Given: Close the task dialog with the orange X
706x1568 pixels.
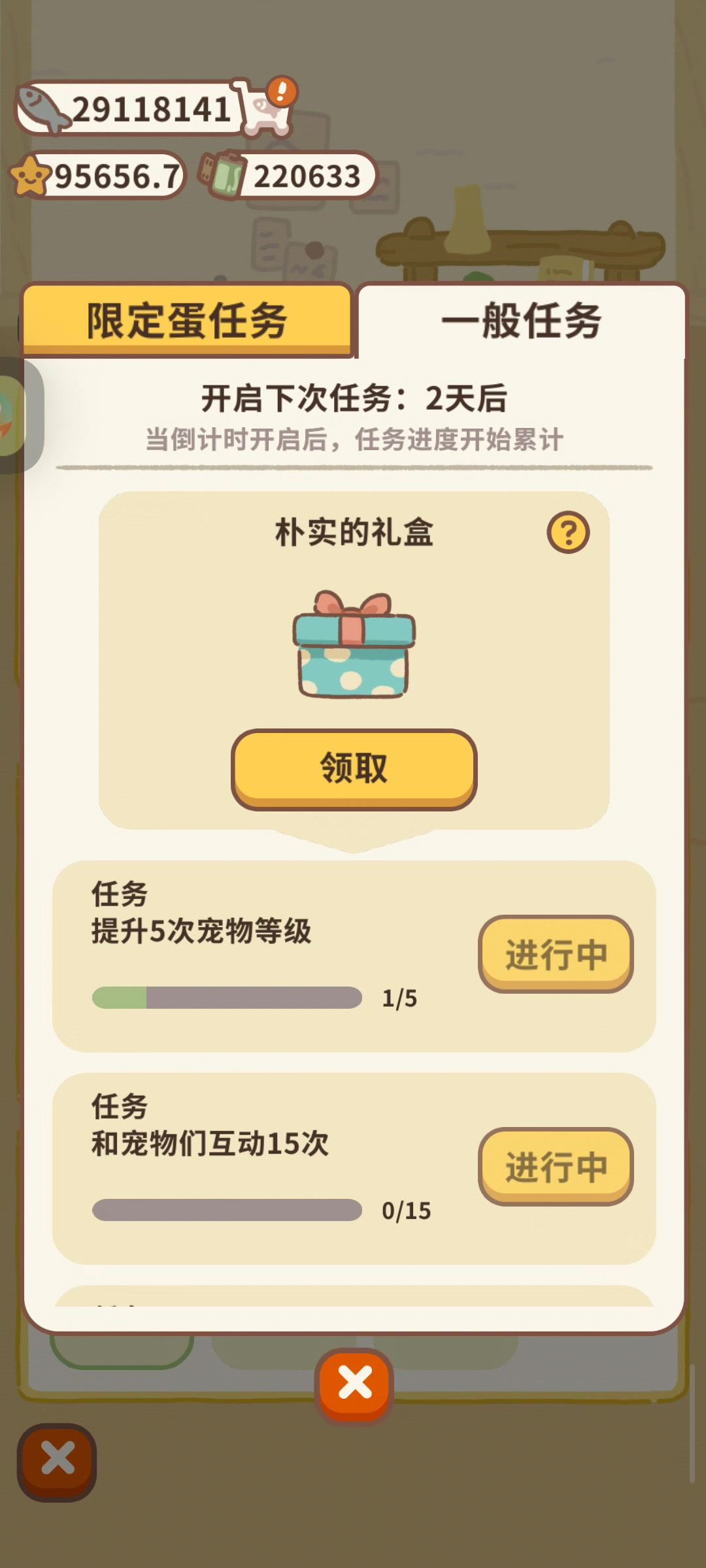Looking at the screenshot, I should pos(354,1383).
